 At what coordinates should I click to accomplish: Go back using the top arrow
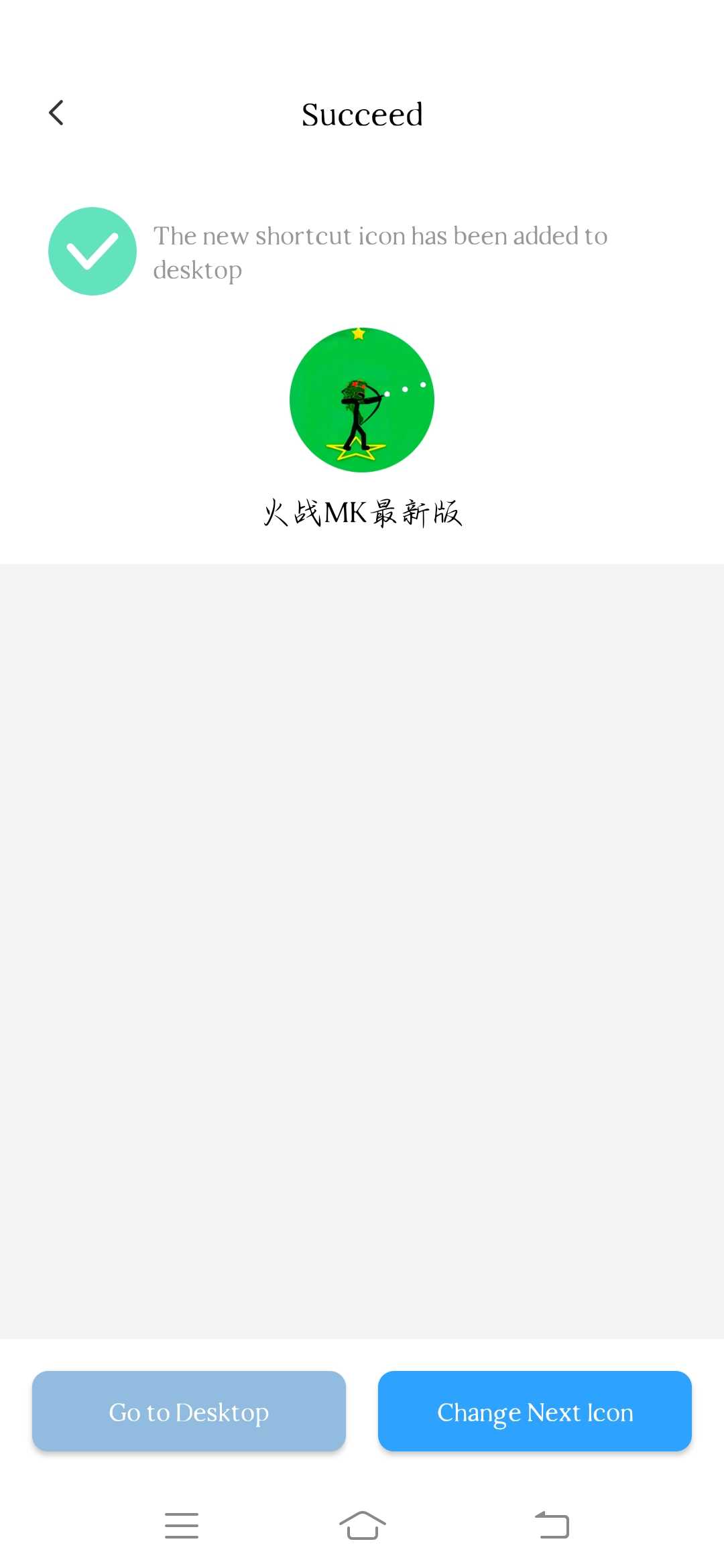pos(56,113)
